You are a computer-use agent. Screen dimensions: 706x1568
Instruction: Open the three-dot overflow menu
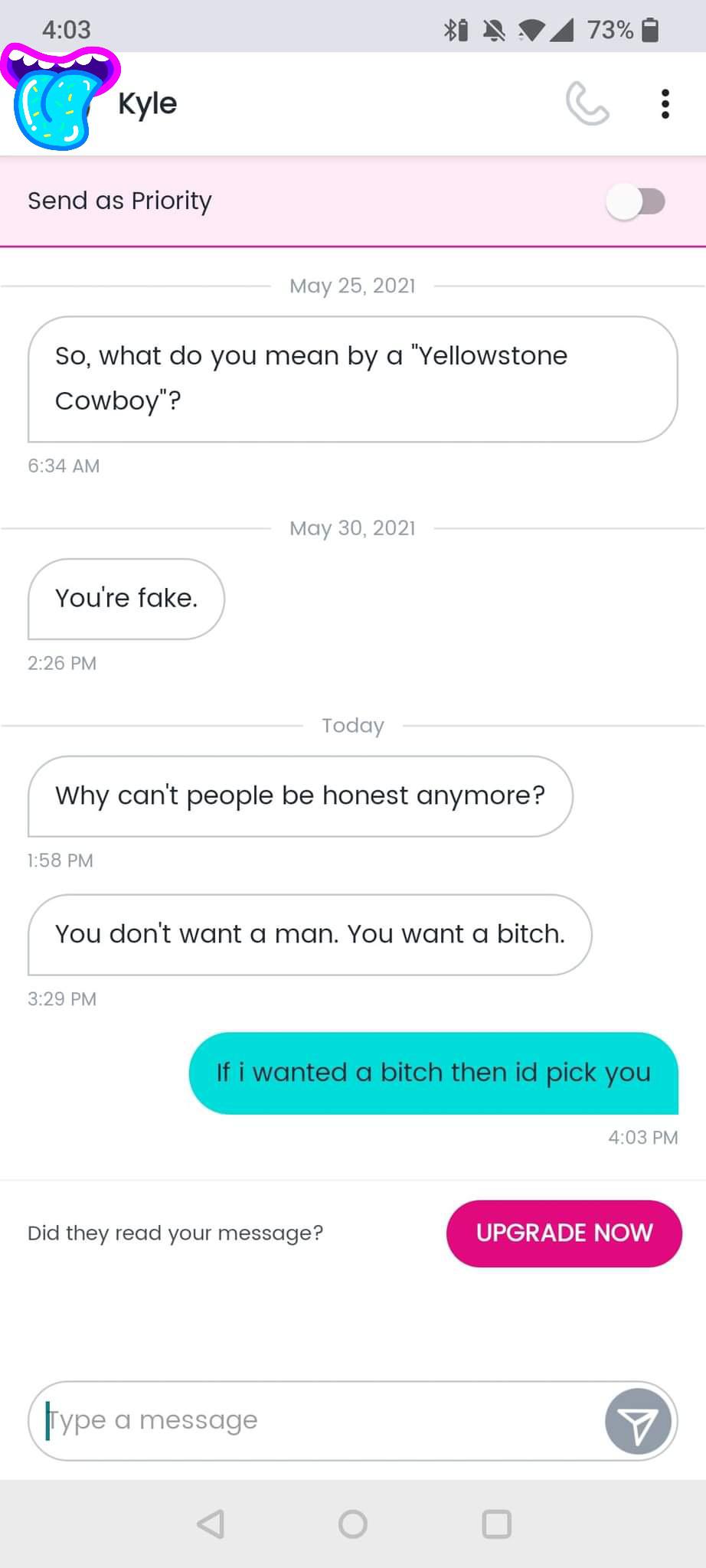(x=665, y=103)
